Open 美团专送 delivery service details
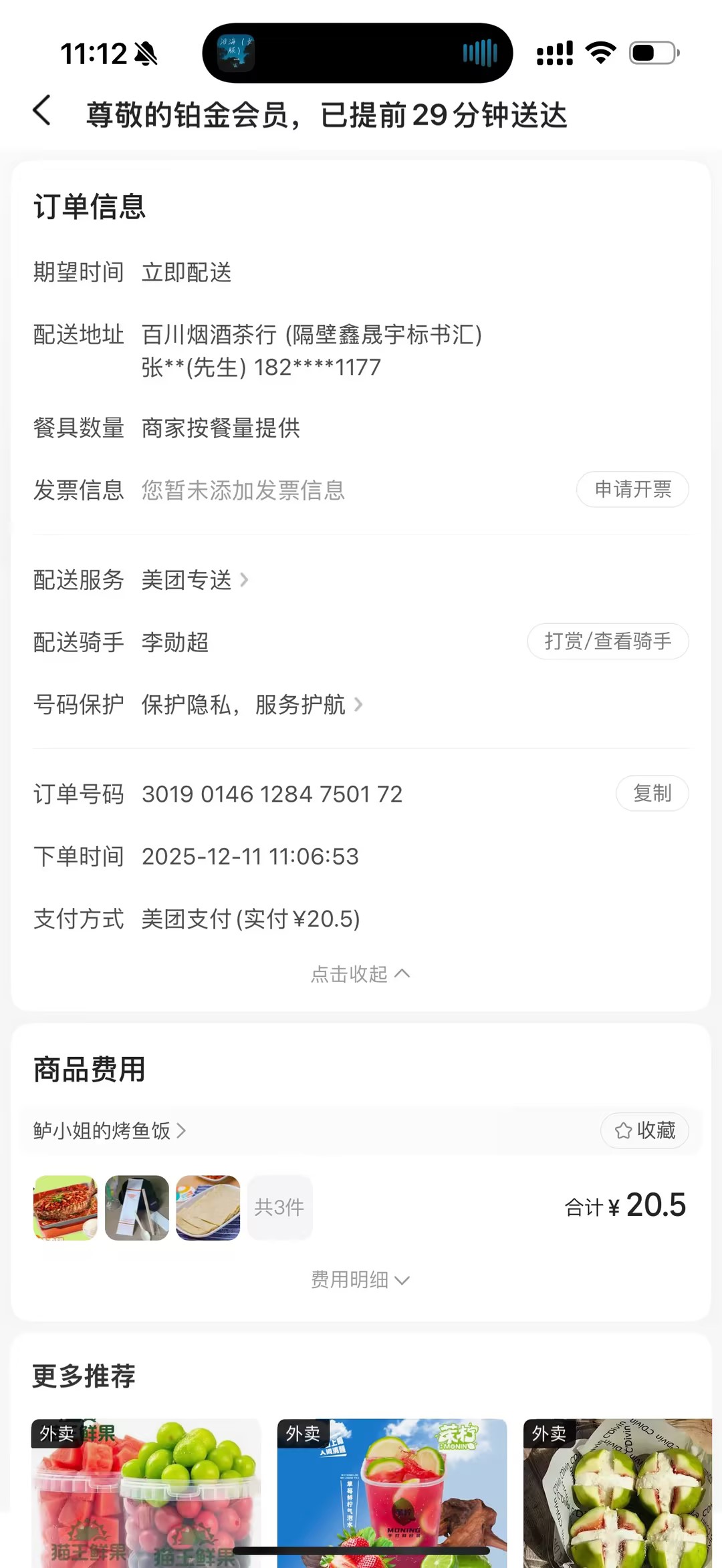Viewport: 722px width, 1568px height. [194, 580]
